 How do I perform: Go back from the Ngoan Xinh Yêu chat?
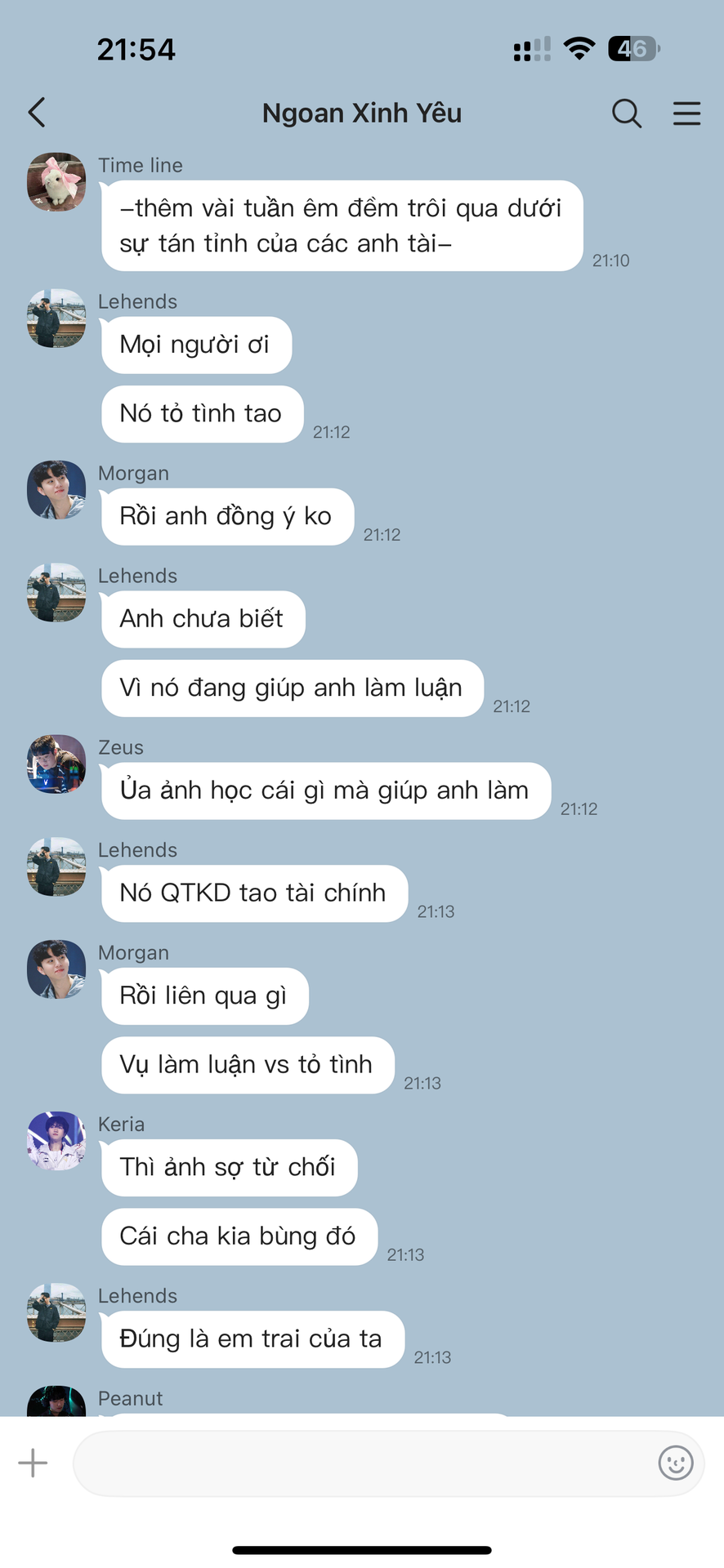click(37, 113)
